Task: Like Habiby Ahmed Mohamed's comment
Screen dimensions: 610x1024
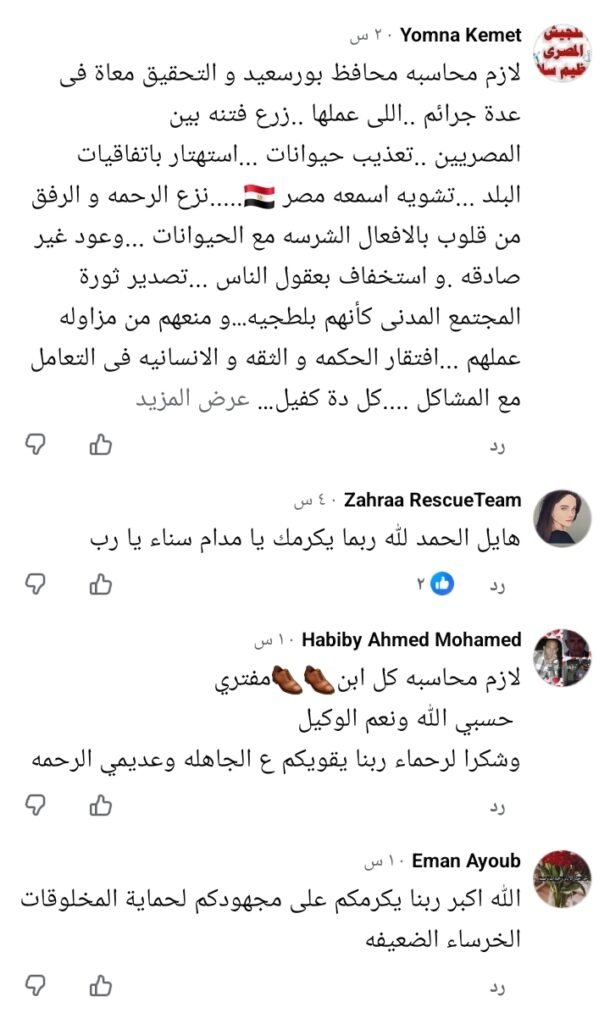Action: coord(100,805)
